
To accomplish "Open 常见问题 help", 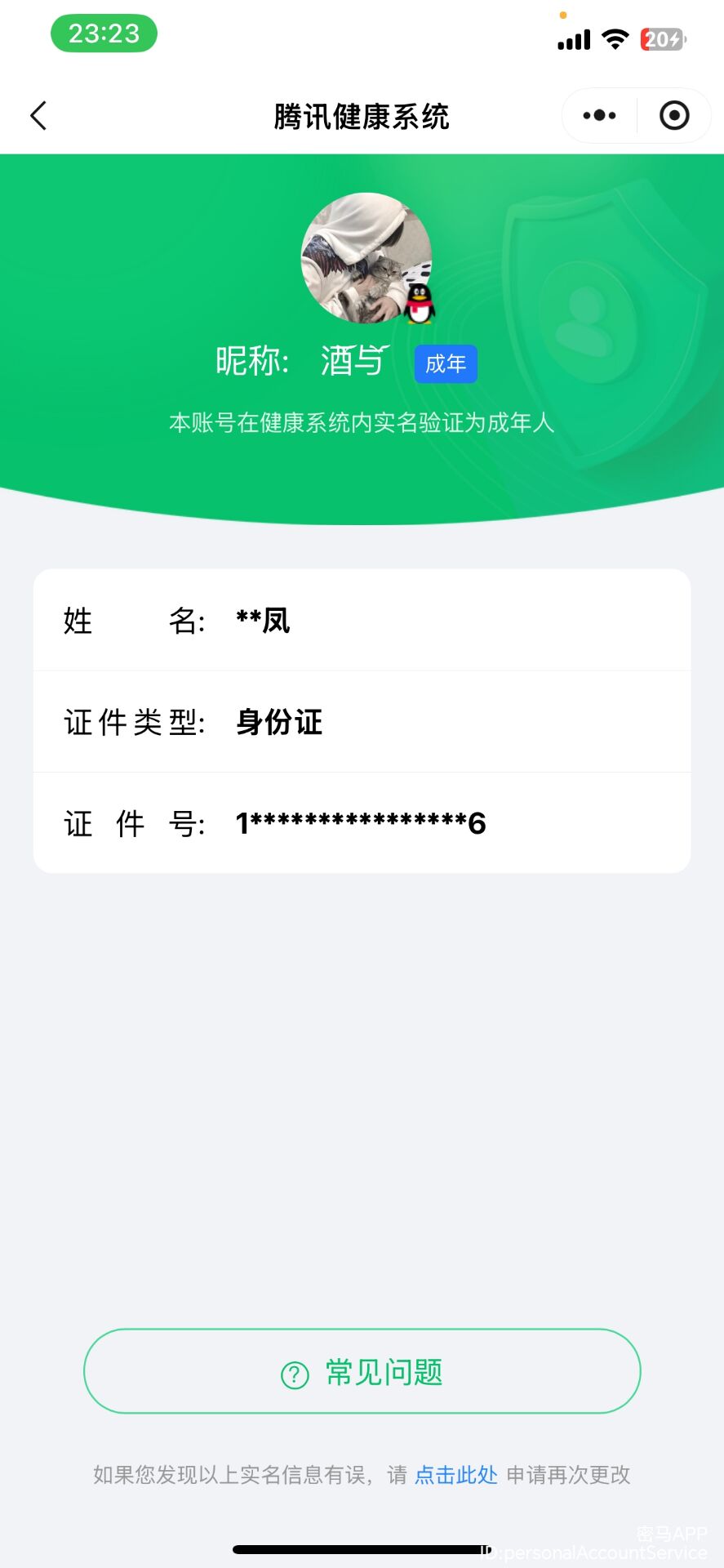I will click(362, 1372).
